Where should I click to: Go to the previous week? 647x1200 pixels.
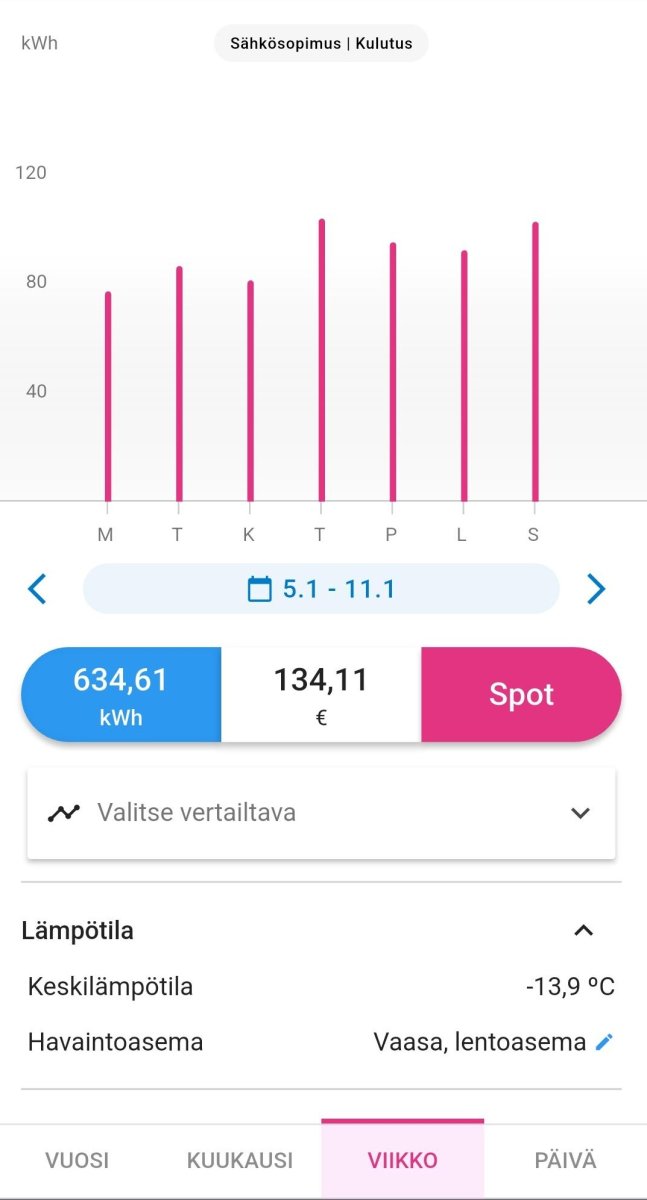(37, 589)
